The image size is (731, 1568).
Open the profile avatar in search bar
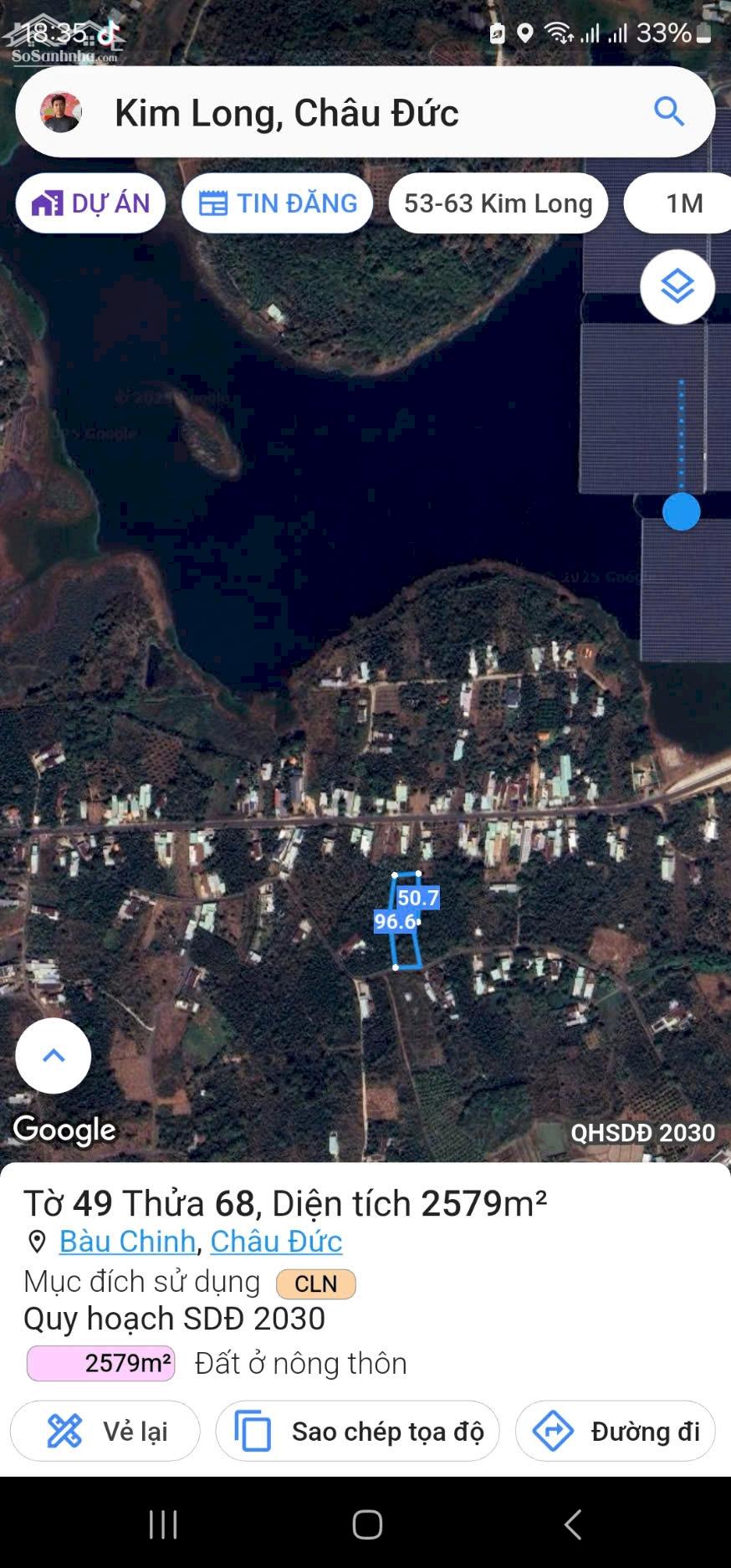click(x=61, y=112)
